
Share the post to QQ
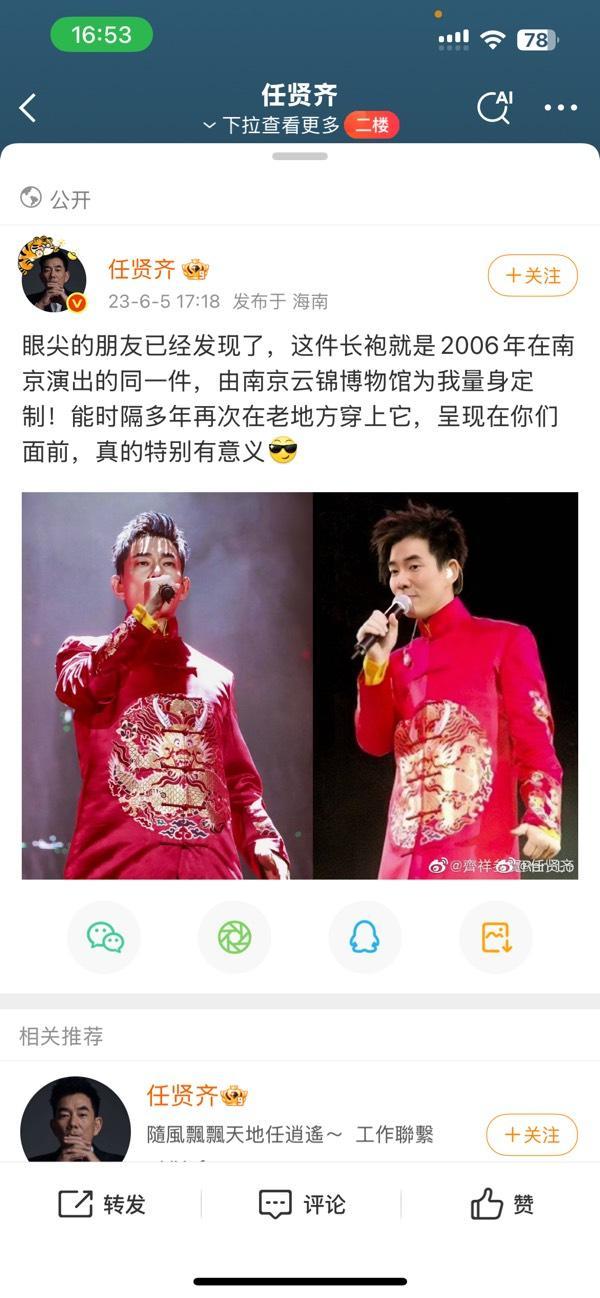pos(364,937)
